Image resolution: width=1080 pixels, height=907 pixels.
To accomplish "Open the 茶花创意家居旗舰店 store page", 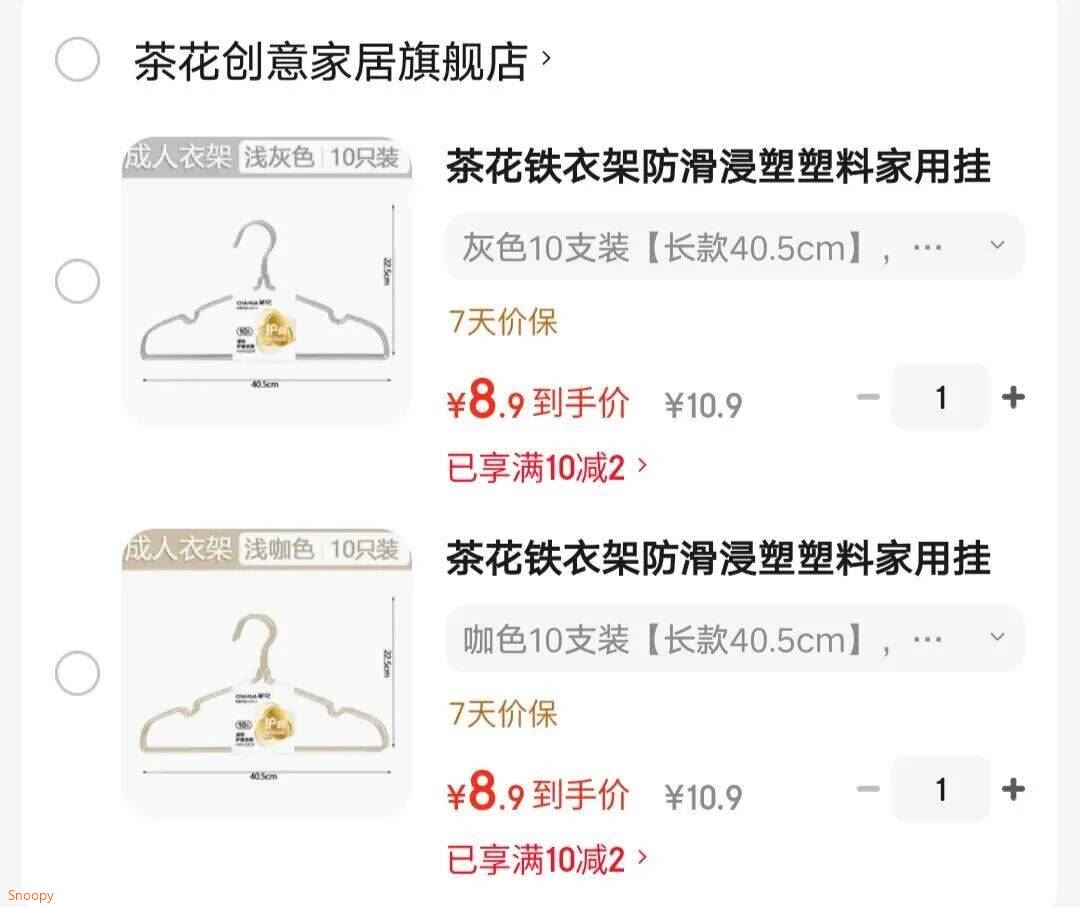I will [x=340, y=62].
